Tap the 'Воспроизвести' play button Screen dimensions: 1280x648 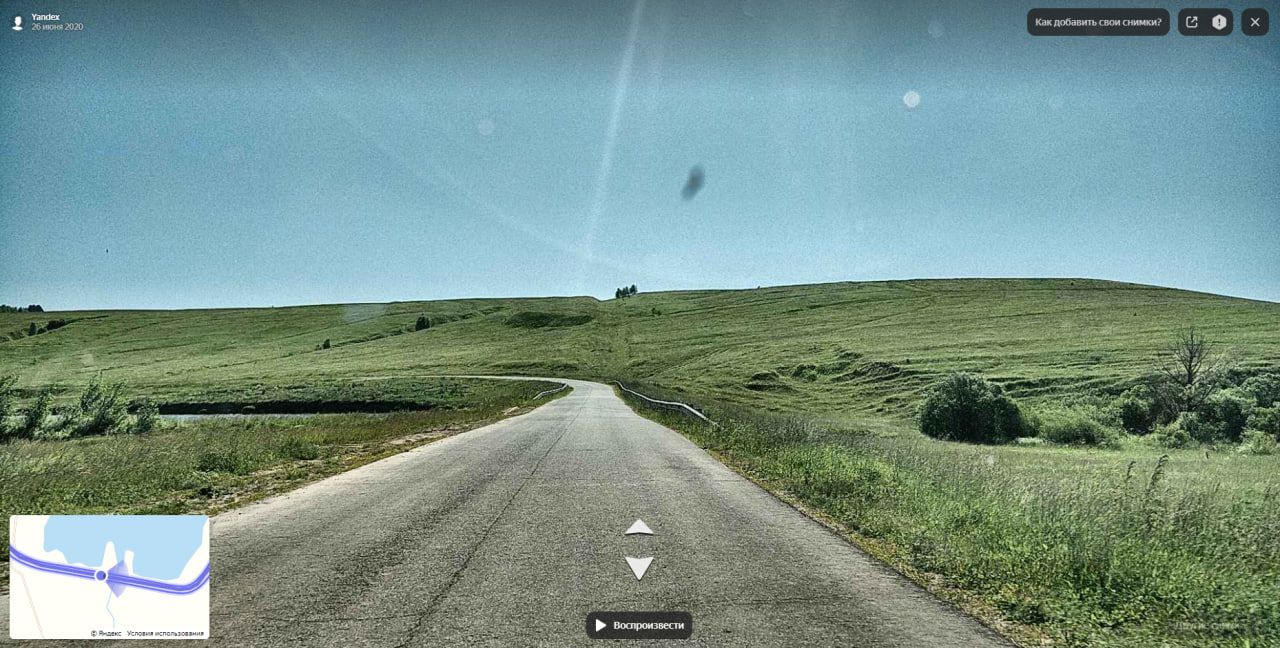pos(639,625)
